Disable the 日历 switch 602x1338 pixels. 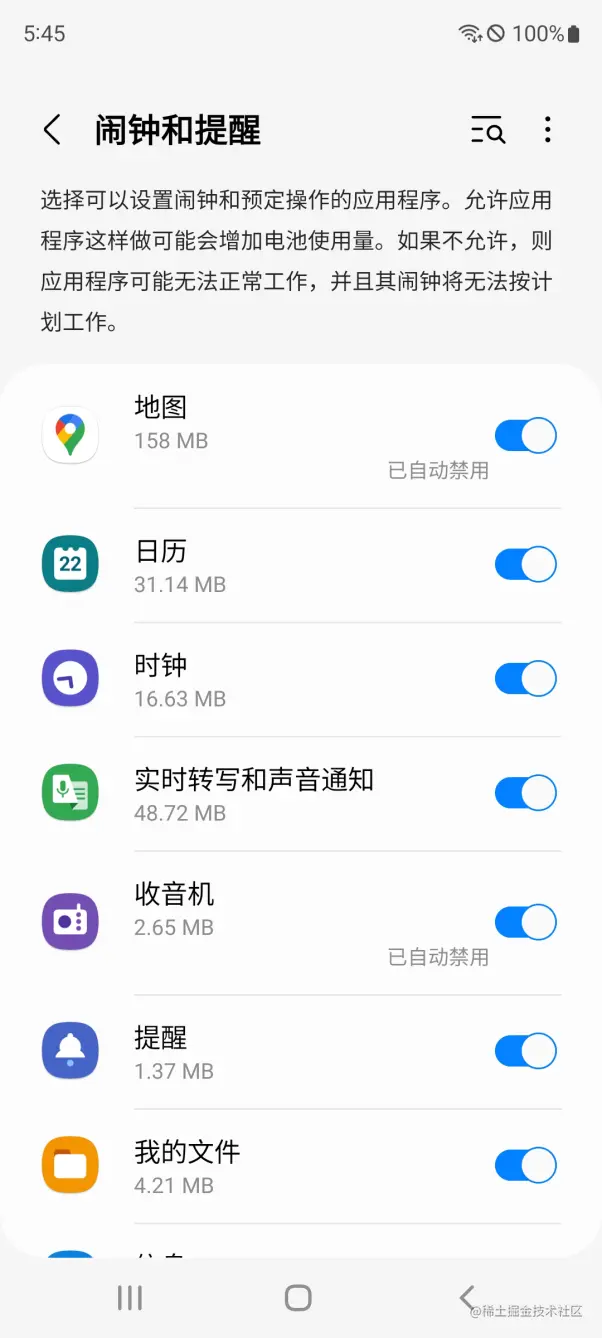[x=525, y=564]
